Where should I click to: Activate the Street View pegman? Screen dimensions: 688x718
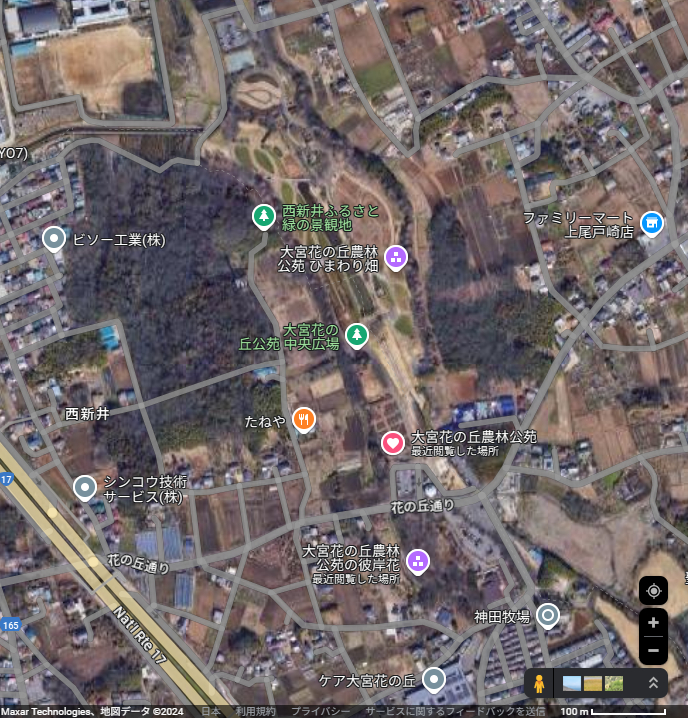(x=539, y=684)
